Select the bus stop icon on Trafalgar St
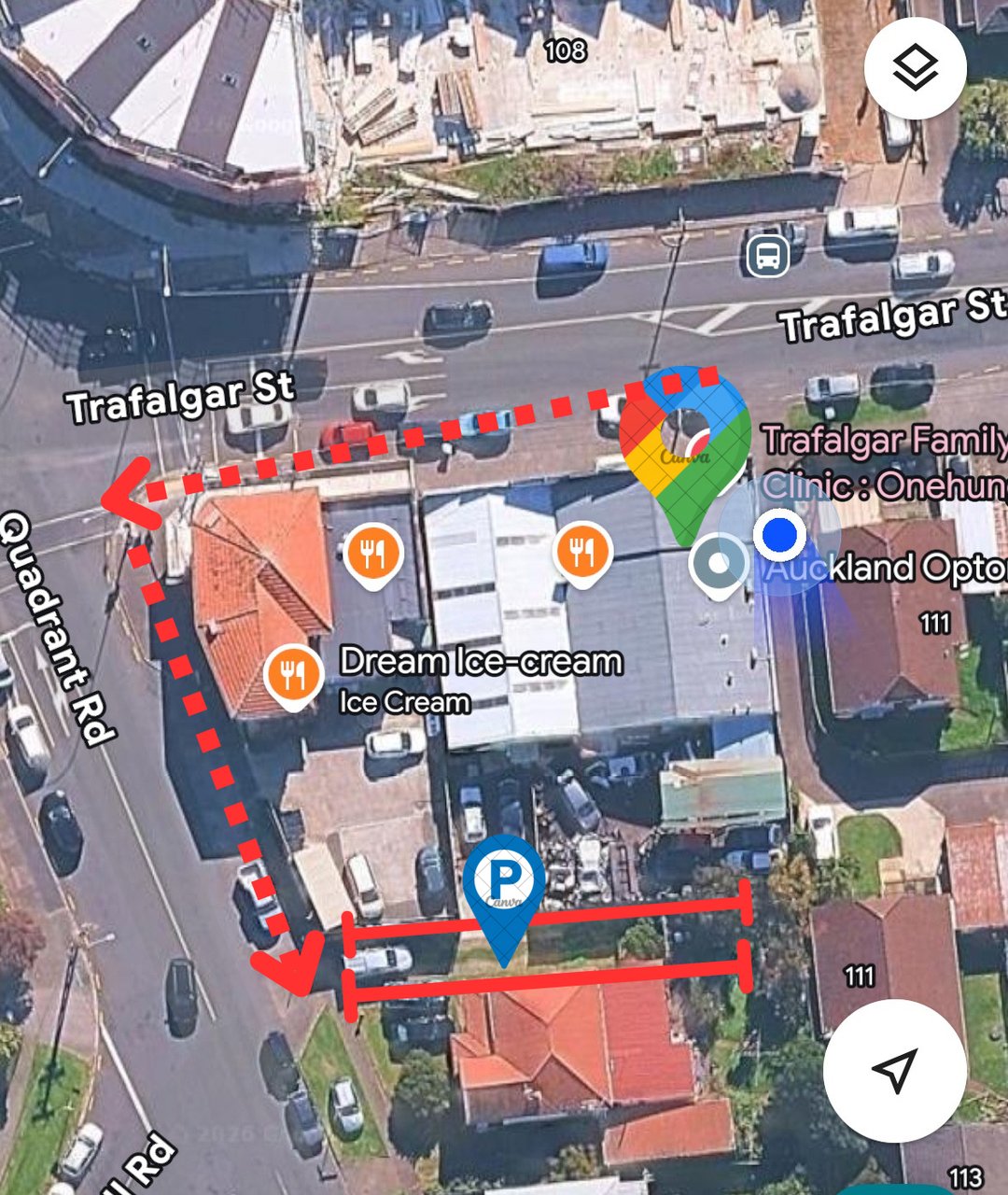The height and width of the screenshot is (1195, 1008). [x=767, y=255]
